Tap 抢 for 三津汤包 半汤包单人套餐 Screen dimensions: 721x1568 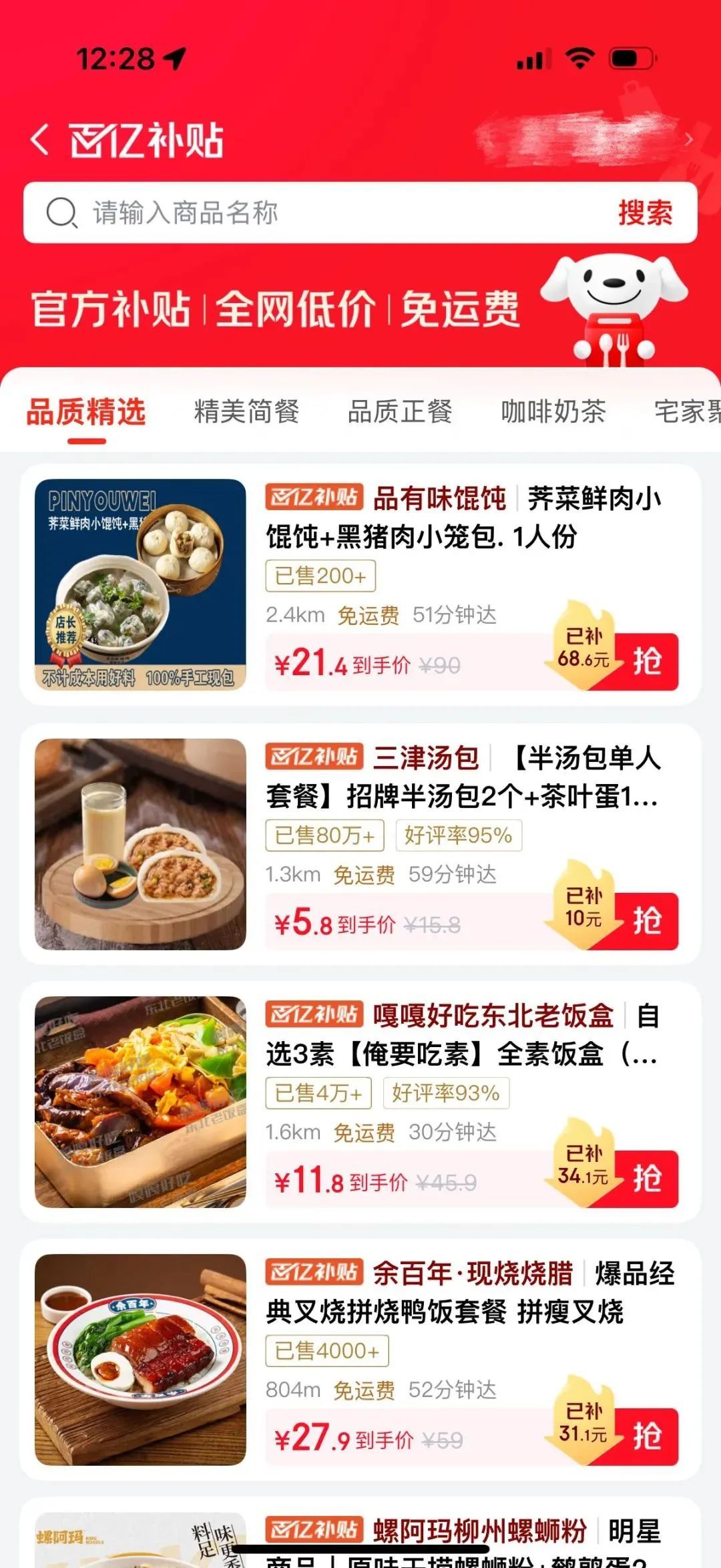coord(646,921)
